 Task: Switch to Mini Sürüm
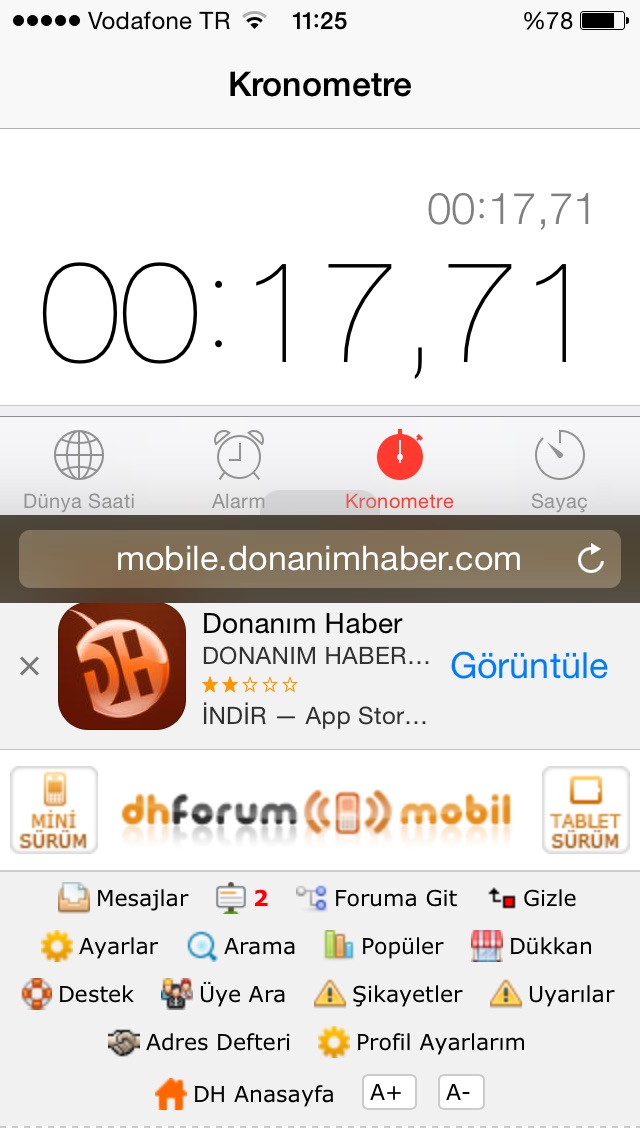[x=54, y=810]
